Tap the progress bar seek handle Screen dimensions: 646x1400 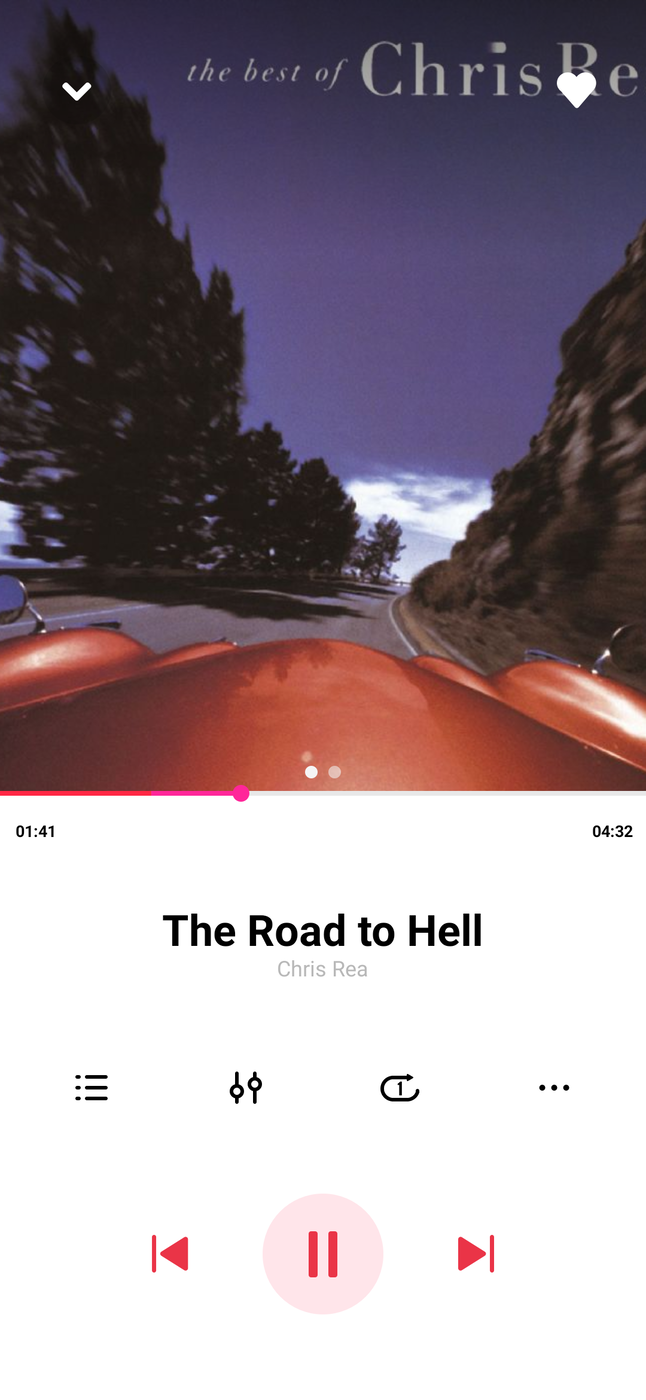[x=241, y=794]
